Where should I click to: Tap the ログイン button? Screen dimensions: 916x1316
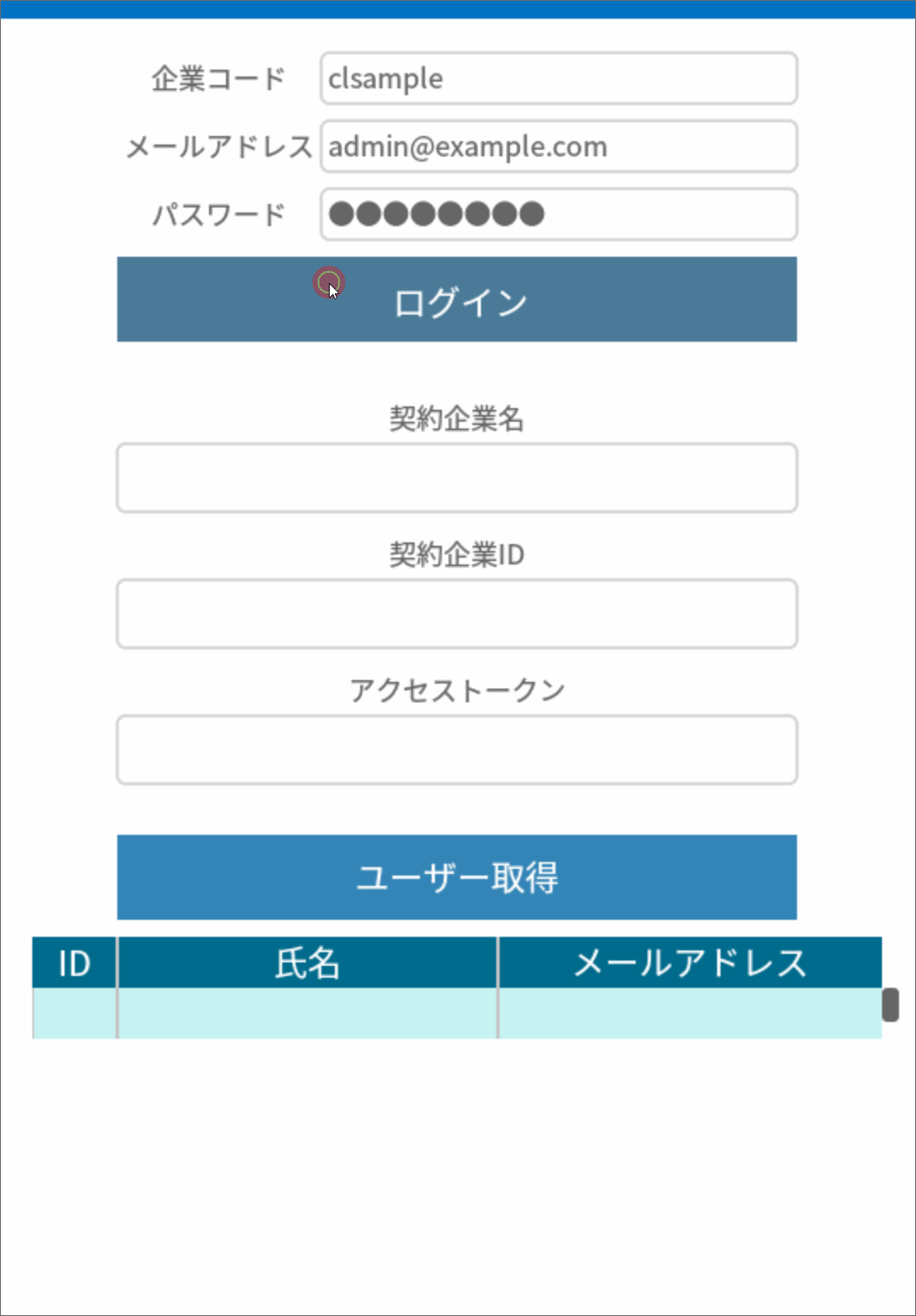457,299
